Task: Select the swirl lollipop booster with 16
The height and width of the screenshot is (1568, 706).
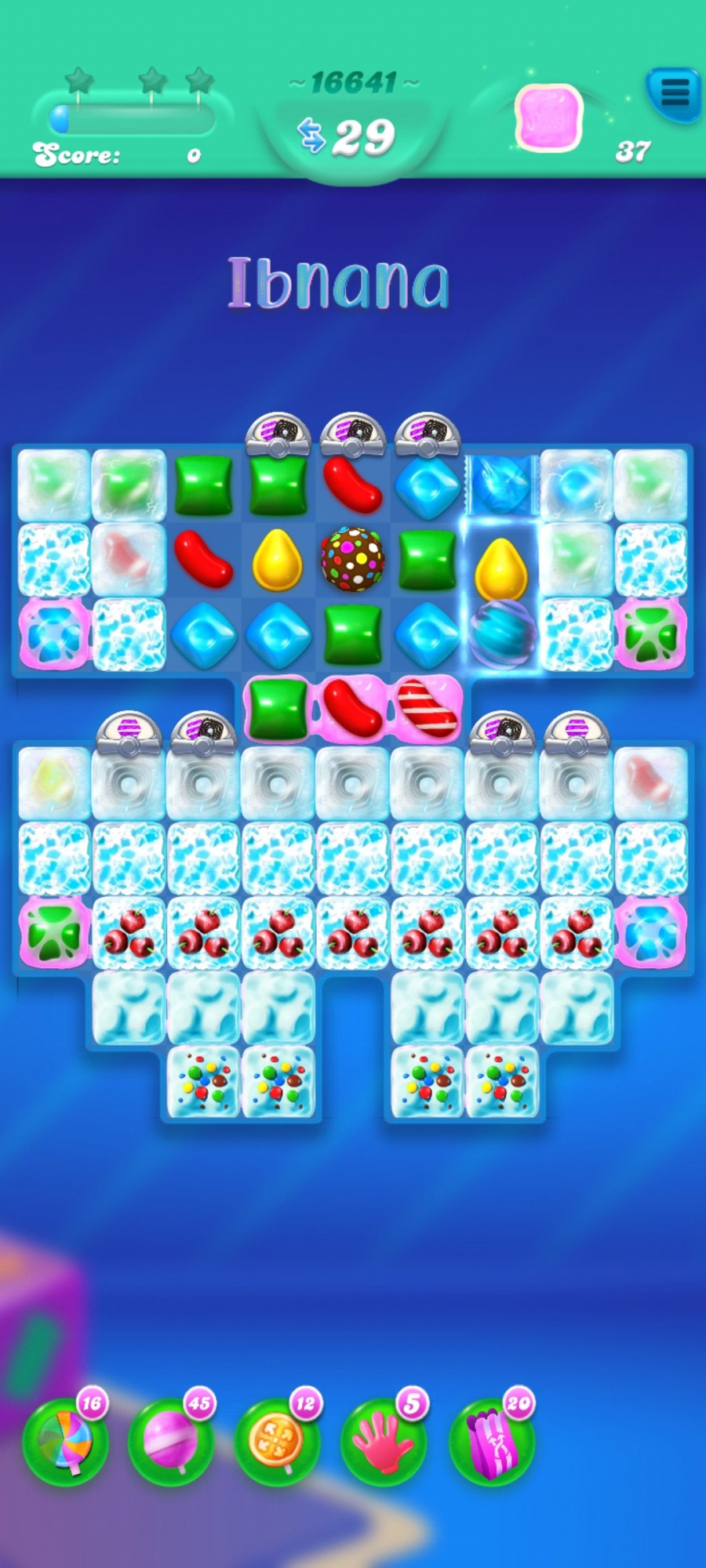Action: (x=65, y=1441)
